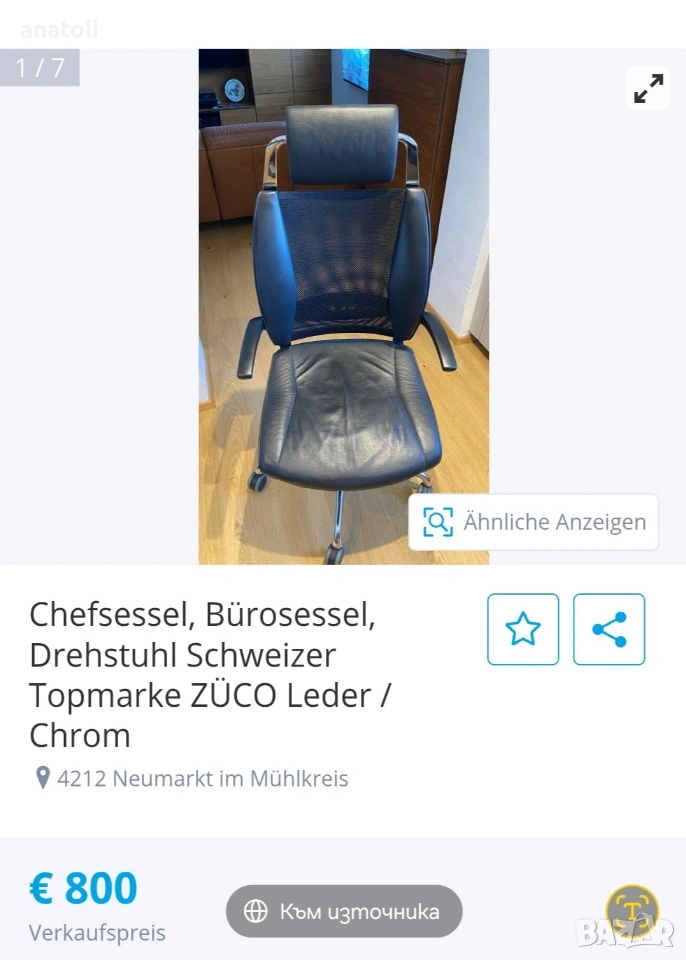Viewport: 686px width, 960px height.
Task: Tap the Ähnliche Anzeigen button
Action: point(533,522)
